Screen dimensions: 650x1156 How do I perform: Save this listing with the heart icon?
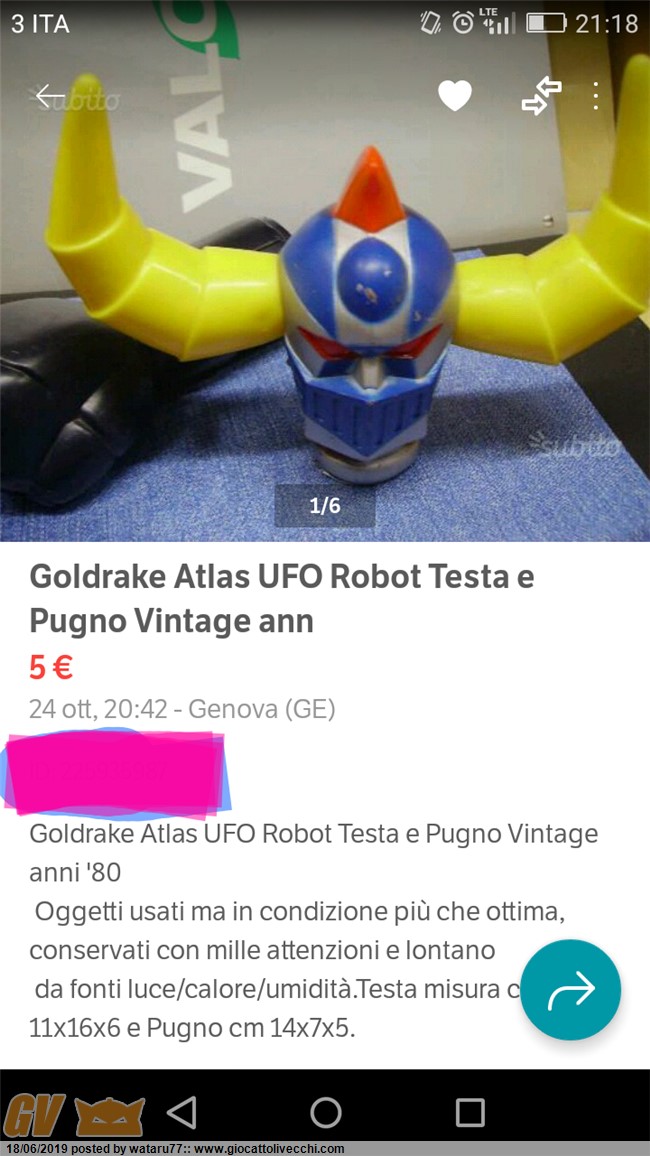[x=455, y=96]
